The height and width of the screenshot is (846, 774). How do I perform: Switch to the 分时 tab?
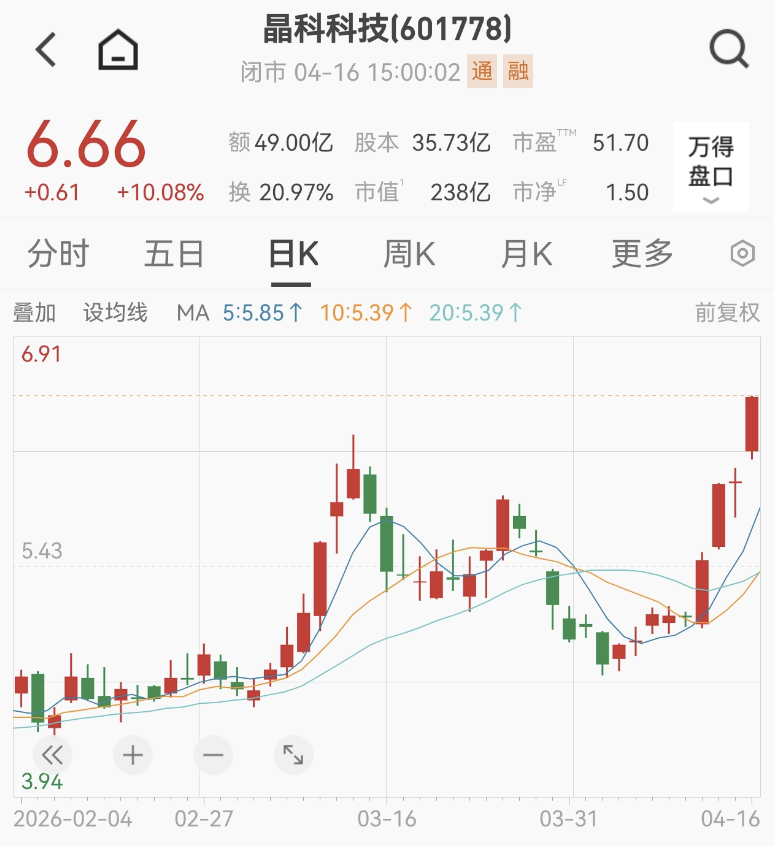tap(58, 254)
